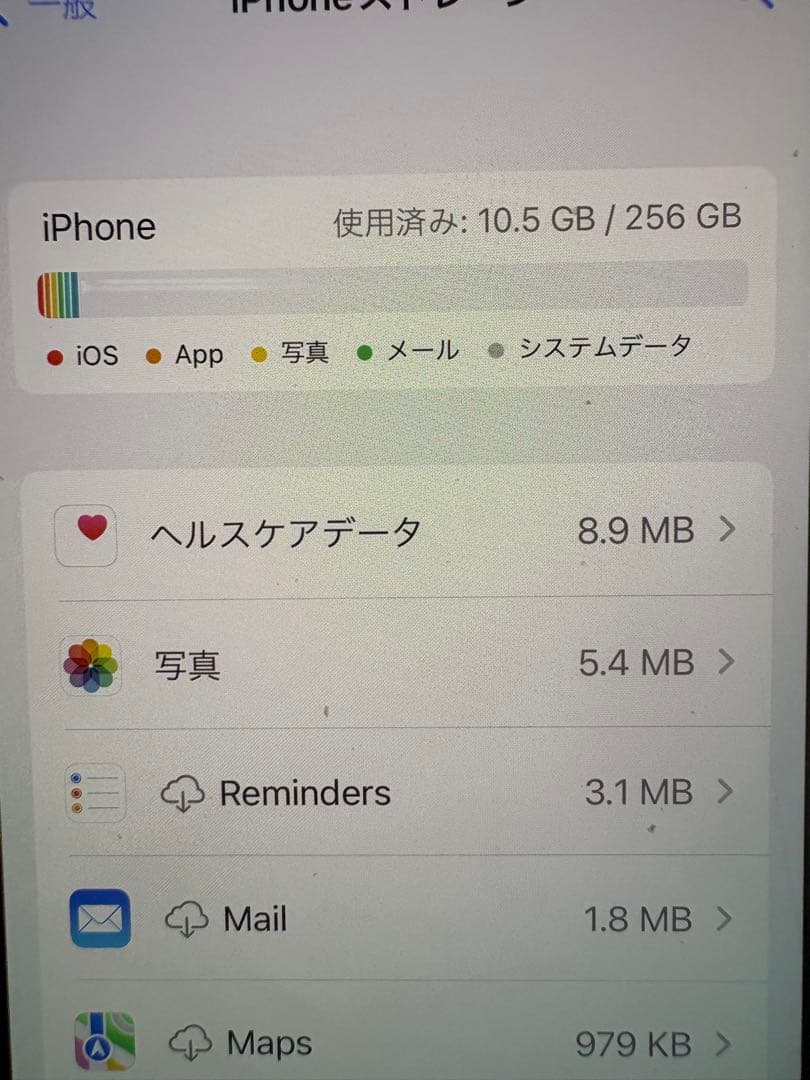Open Mail details using its chevron
Viewport: 810px width, 1080px height.
coord(728,919)
